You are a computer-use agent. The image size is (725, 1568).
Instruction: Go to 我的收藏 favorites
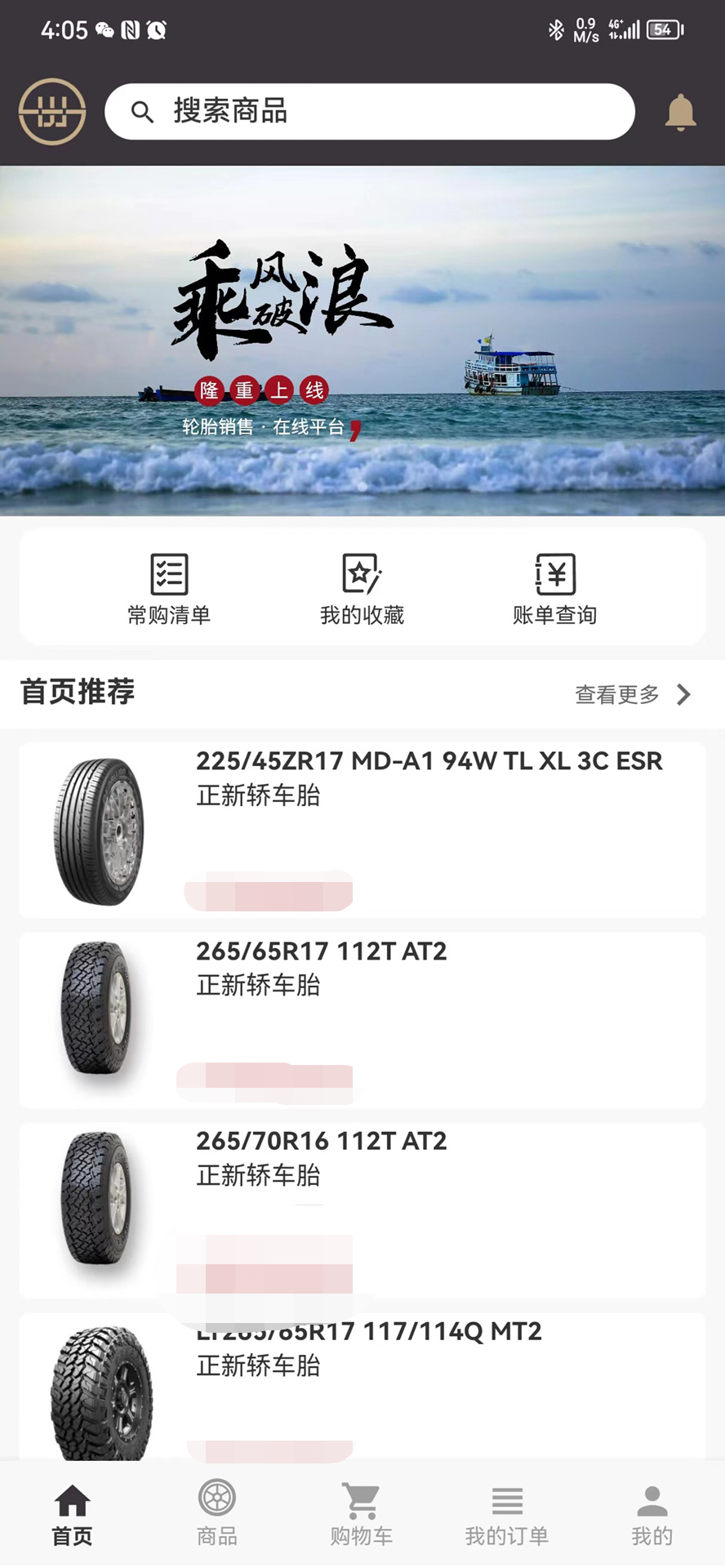click(x=362, y=589)
